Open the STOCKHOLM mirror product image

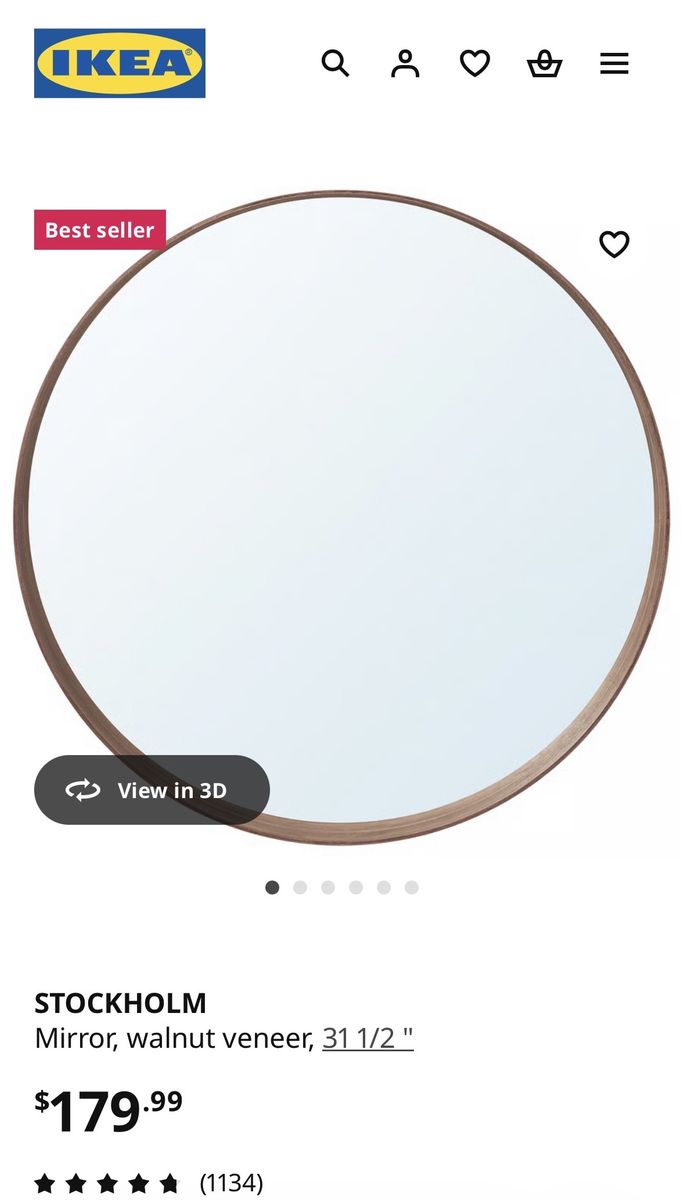[342, 500]
